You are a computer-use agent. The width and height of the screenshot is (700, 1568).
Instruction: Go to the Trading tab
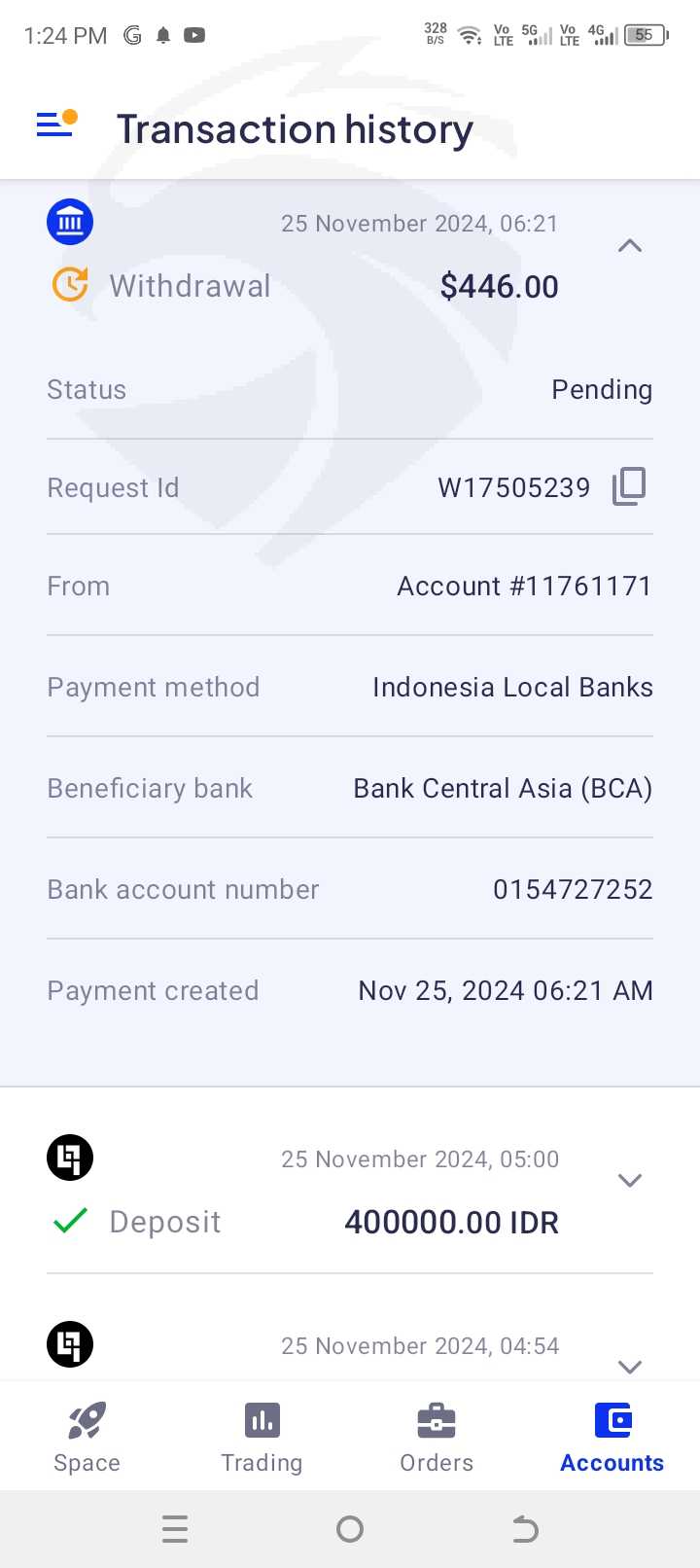262,1438
